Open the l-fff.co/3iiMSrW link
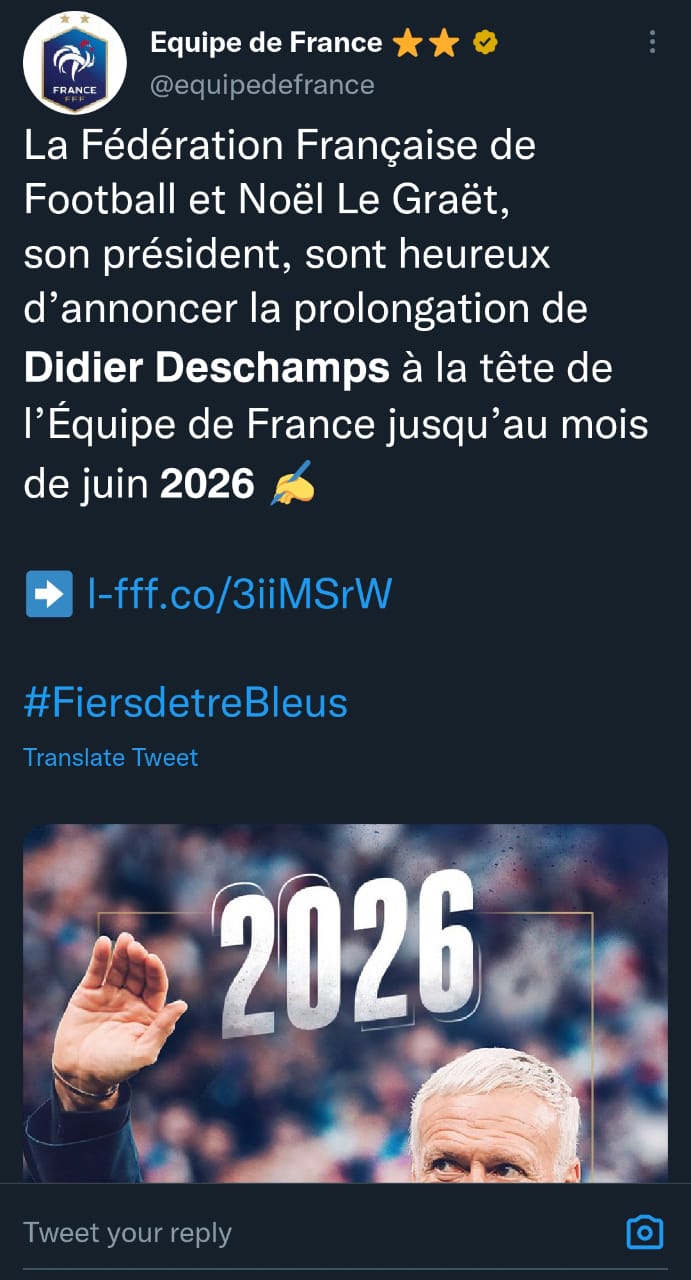 coord(239,594)
